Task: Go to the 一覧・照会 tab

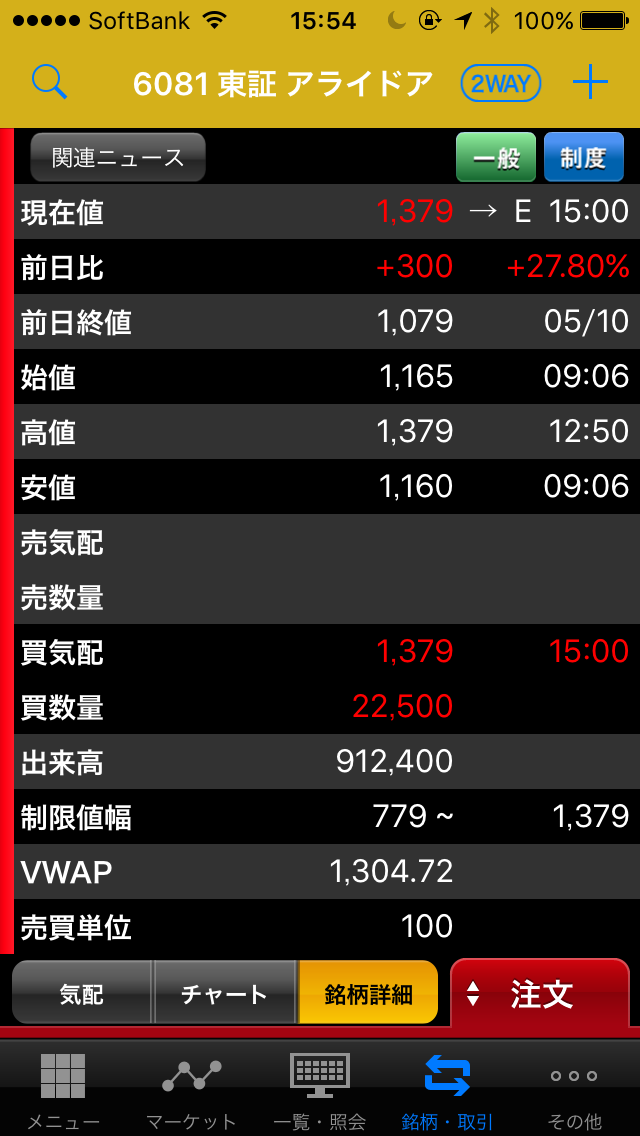Action: (319, 1088)
